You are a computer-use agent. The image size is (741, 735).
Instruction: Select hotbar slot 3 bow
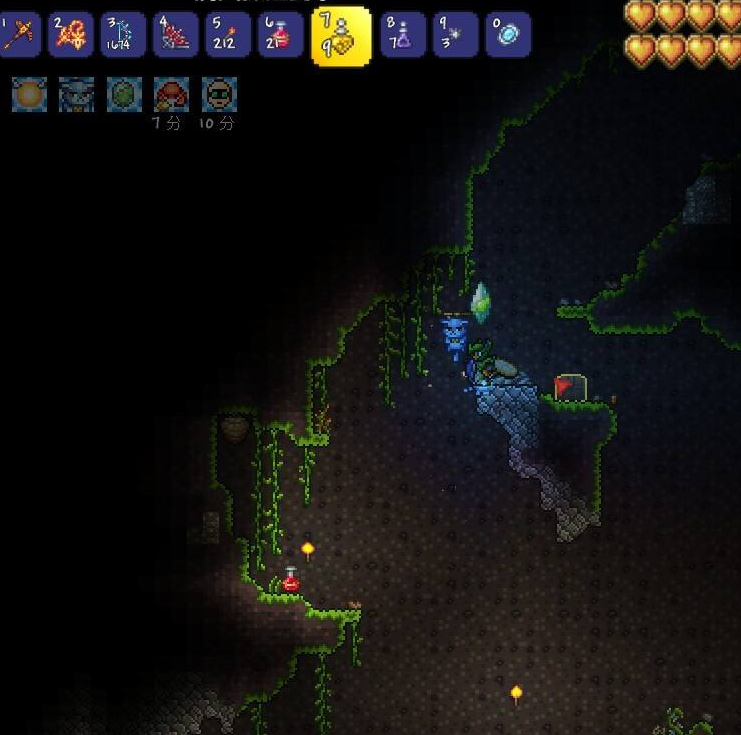[124, 35]
